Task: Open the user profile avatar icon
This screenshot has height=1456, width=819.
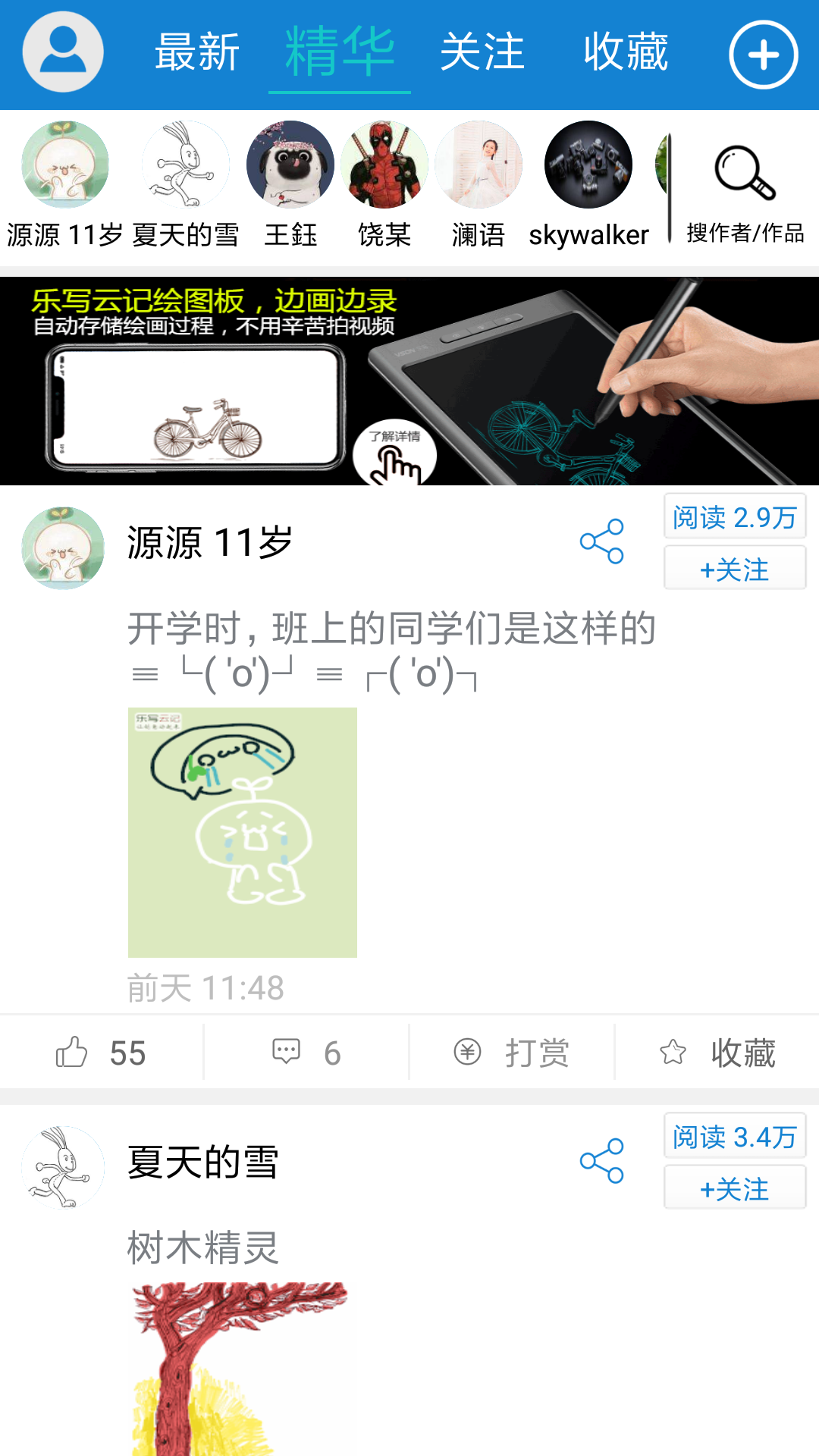Action: click(63, 52)
